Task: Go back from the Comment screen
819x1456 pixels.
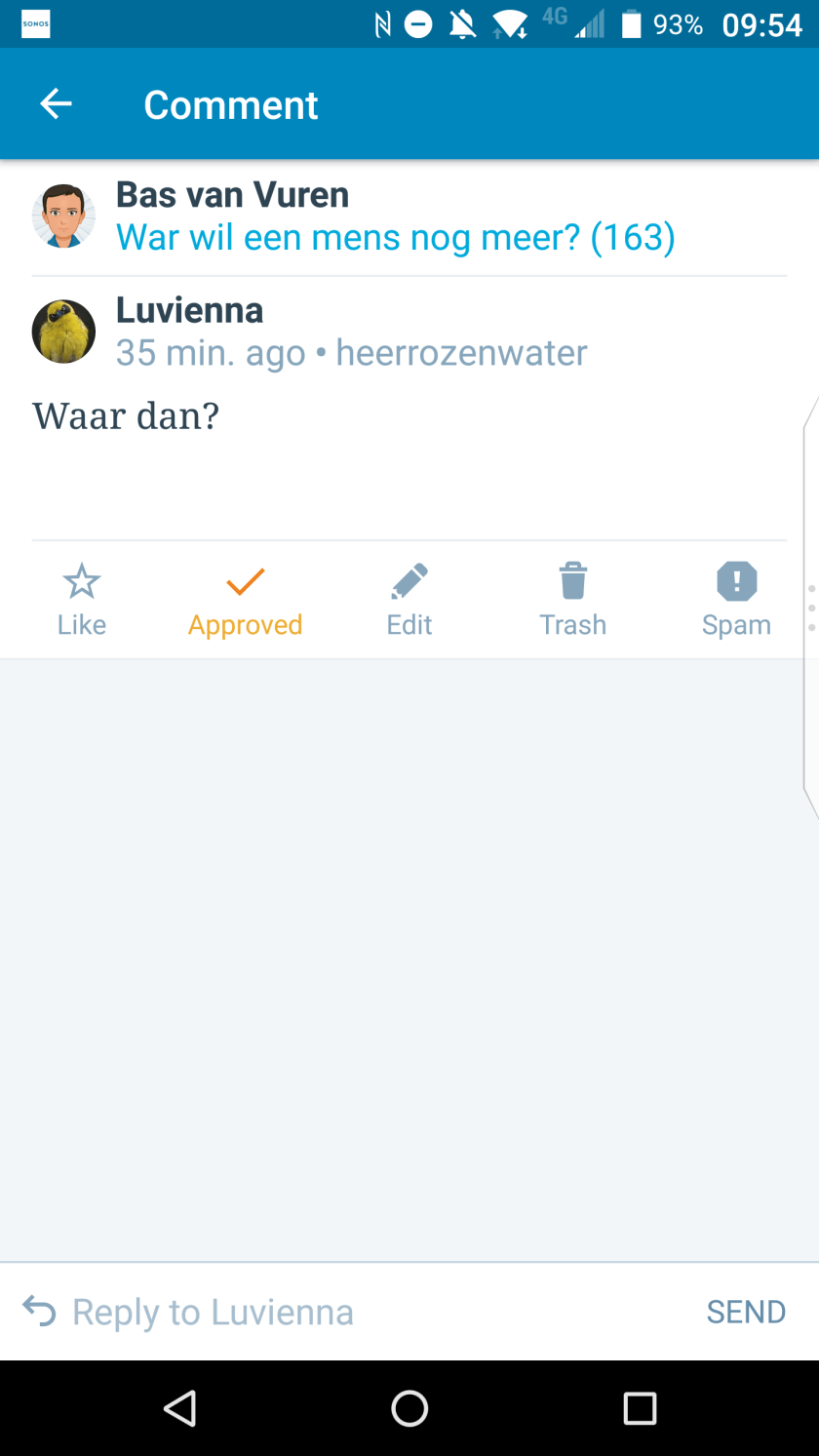Action: [56, 104]
